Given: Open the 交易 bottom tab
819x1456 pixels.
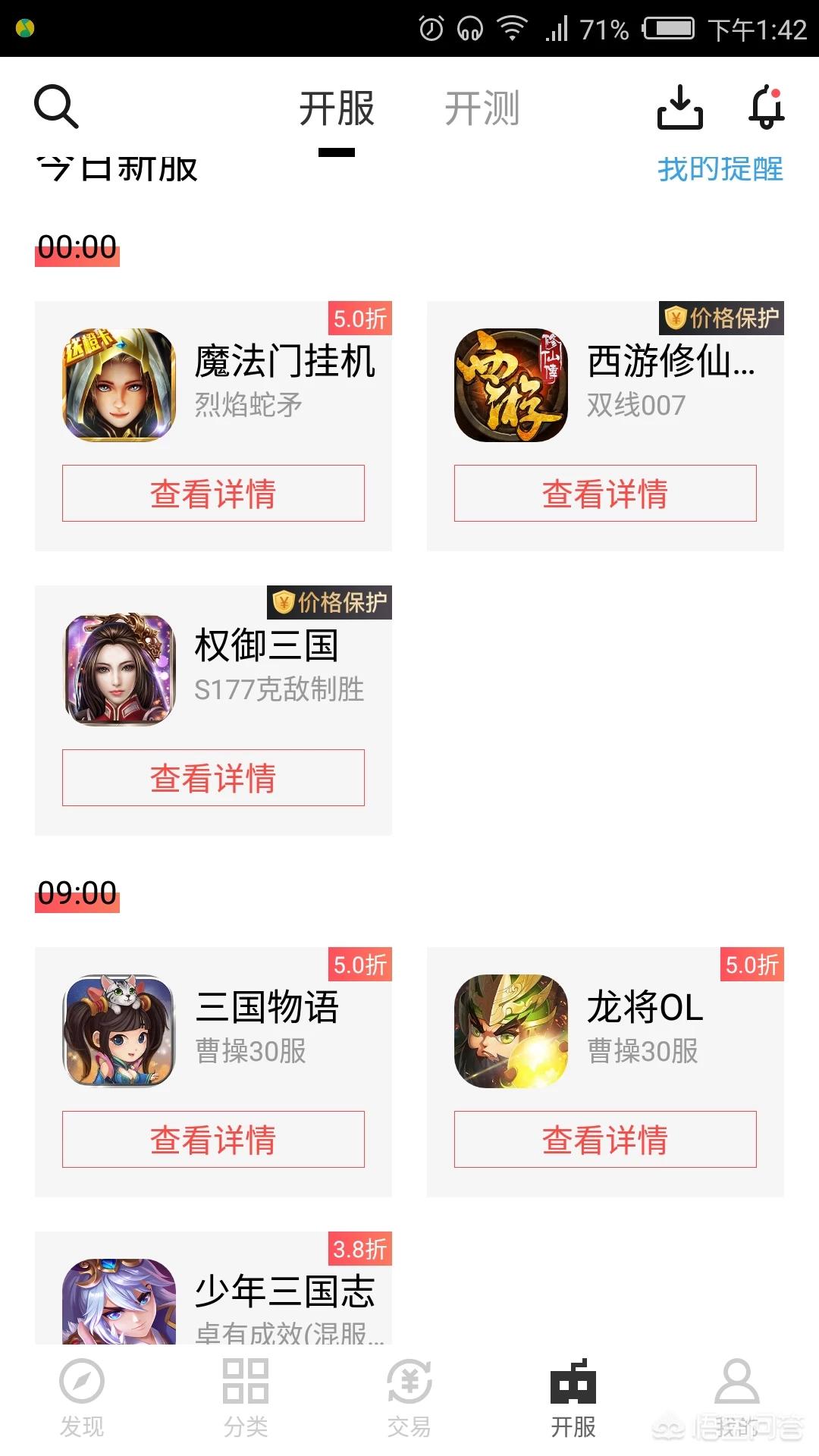Looking at the screenshot, I should tap(409, 1398).
